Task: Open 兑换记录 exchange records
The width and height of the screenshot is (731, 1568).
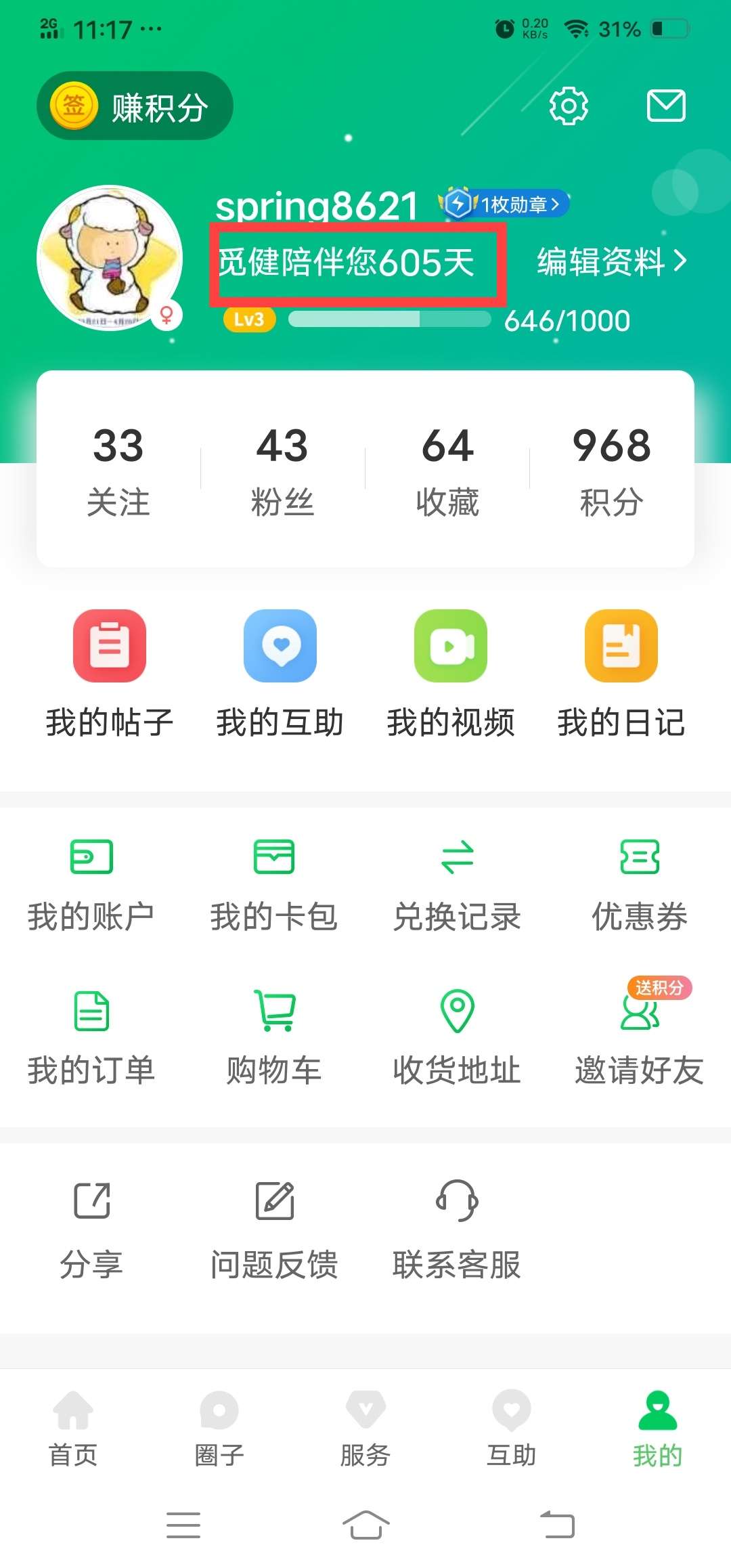Action: pyautogui.click(x=458, y=880)
